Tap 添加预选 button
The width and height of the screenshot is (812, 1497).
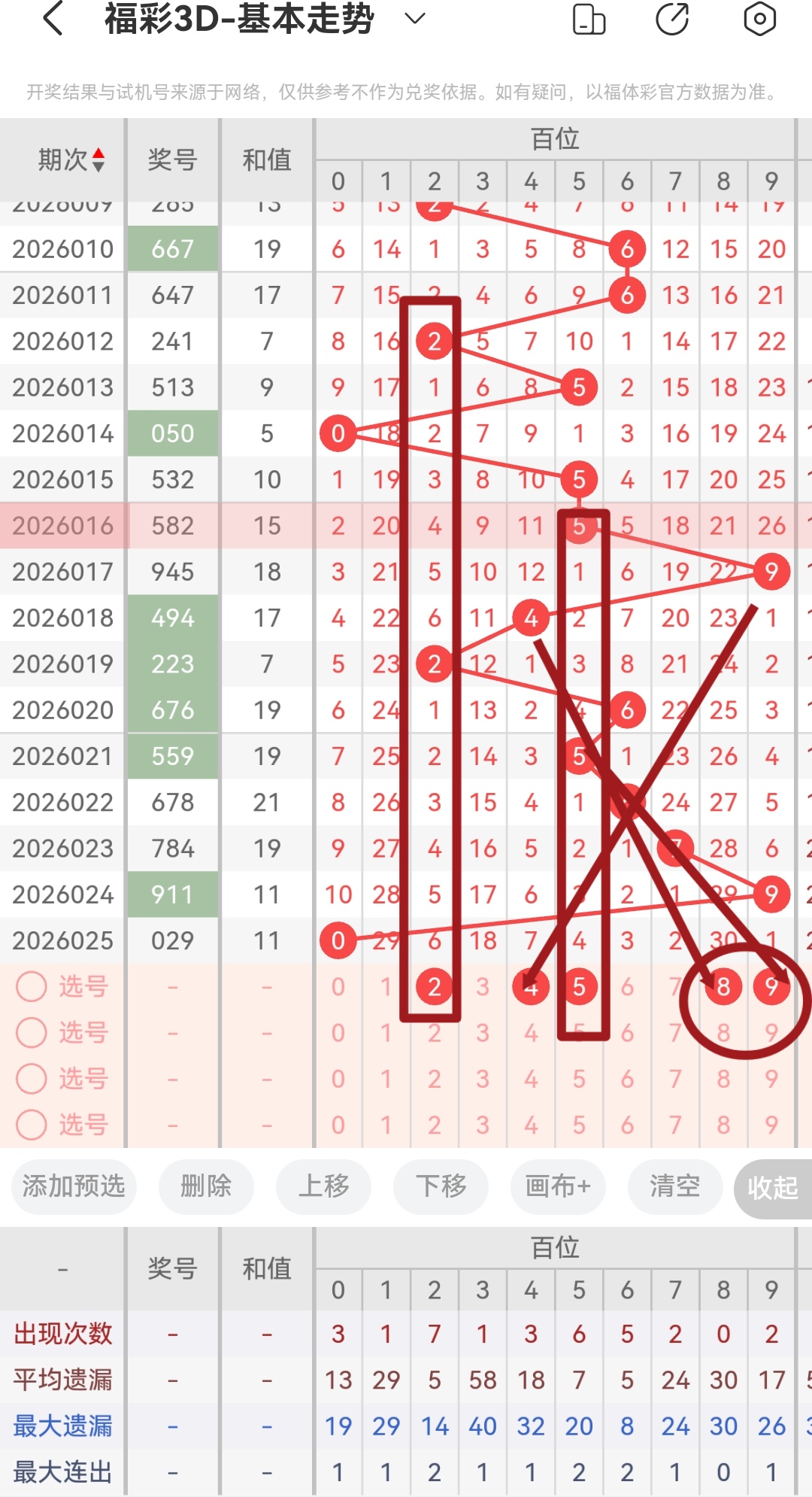click(74, 1186)
